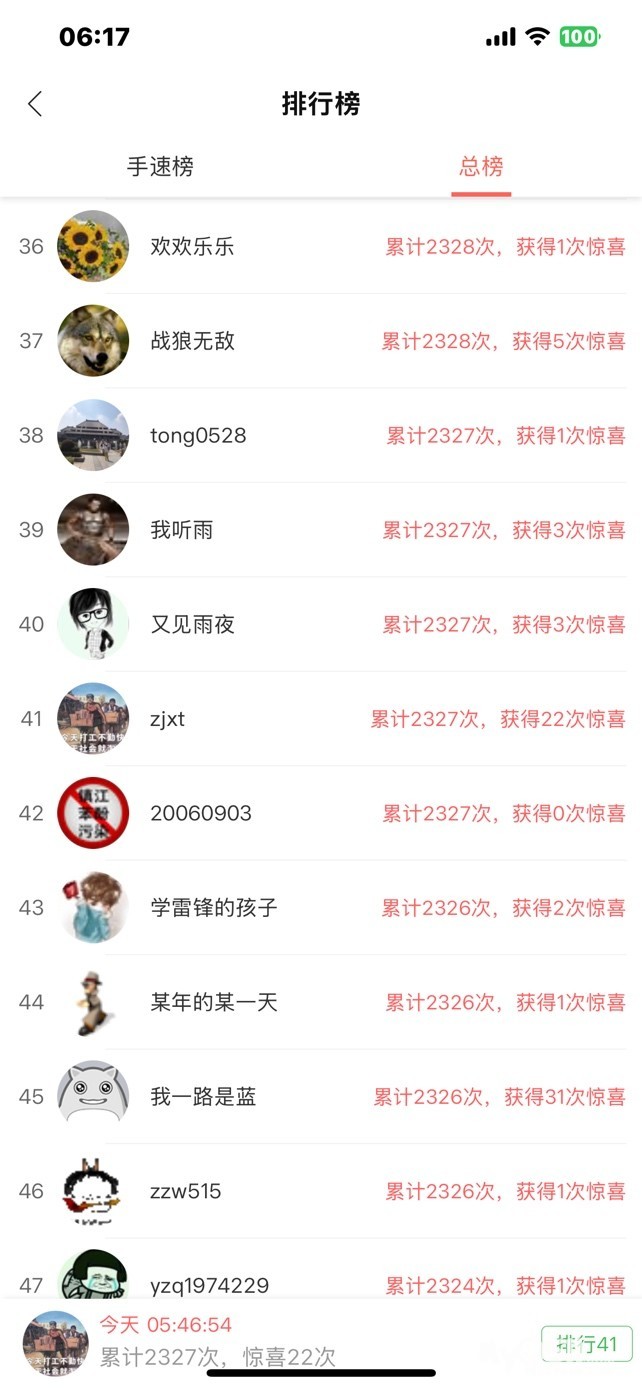The height and width of the screenshot is (1389, 642).
Task: Tap the 20060903 ranking row
Action: 321,813
